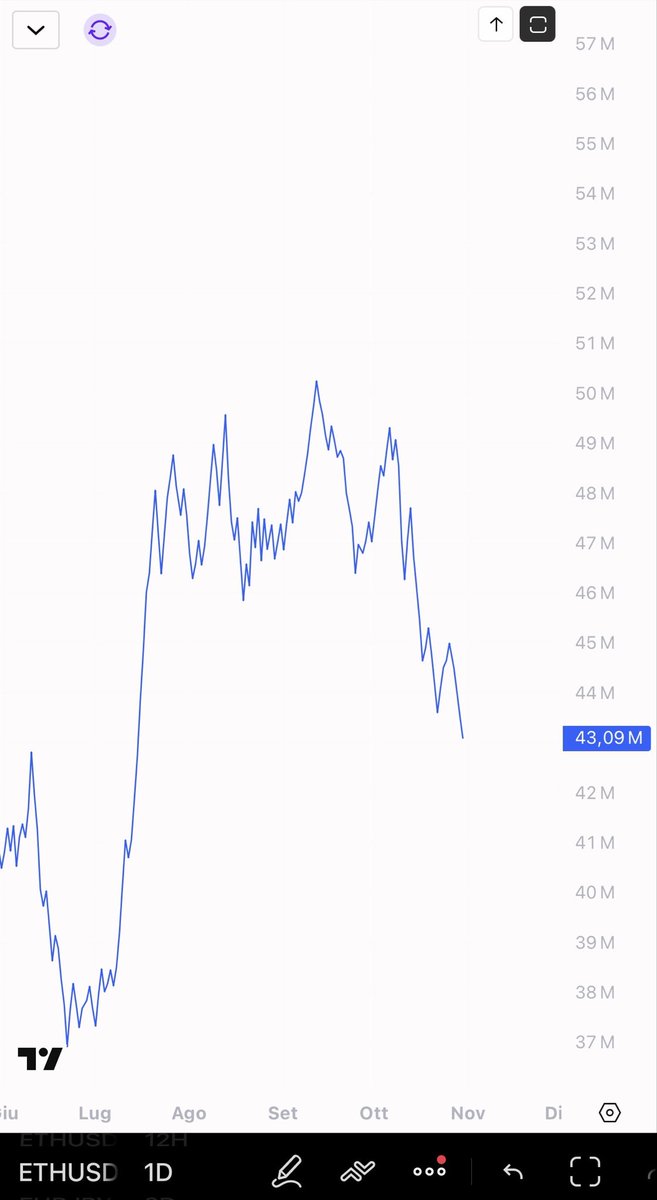Screen dimensions: 657x1200
Task: Open the indicators menu
Action: [357, 1171]
